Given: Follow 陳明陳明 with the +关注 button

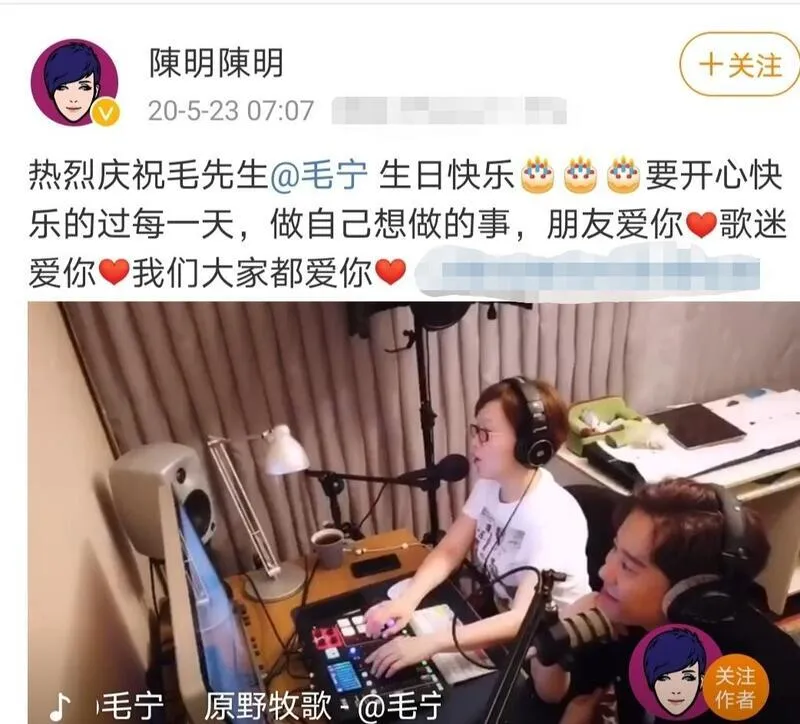Looking at the screenshot, I should pos(740,65).
